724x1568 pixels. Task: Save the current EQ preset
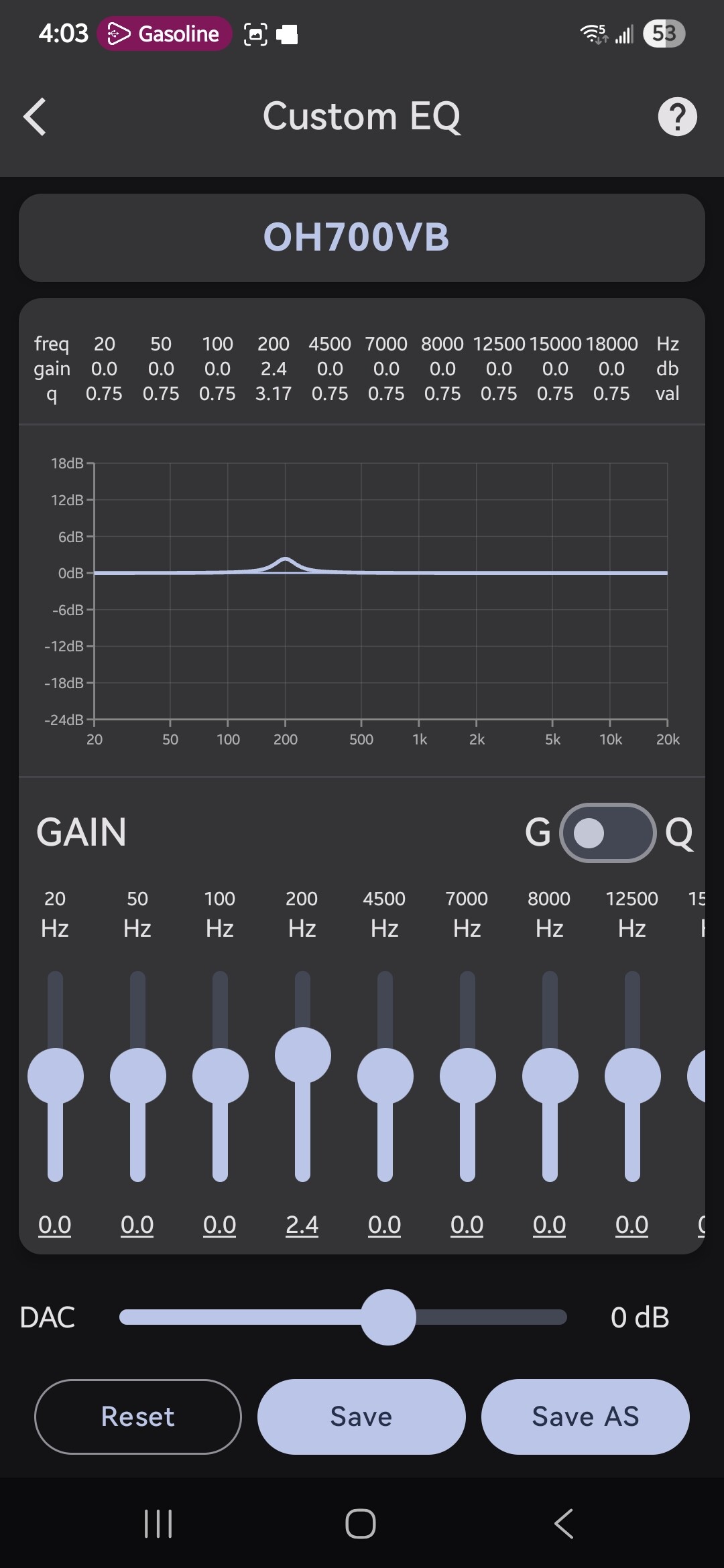coord(361,1417)
